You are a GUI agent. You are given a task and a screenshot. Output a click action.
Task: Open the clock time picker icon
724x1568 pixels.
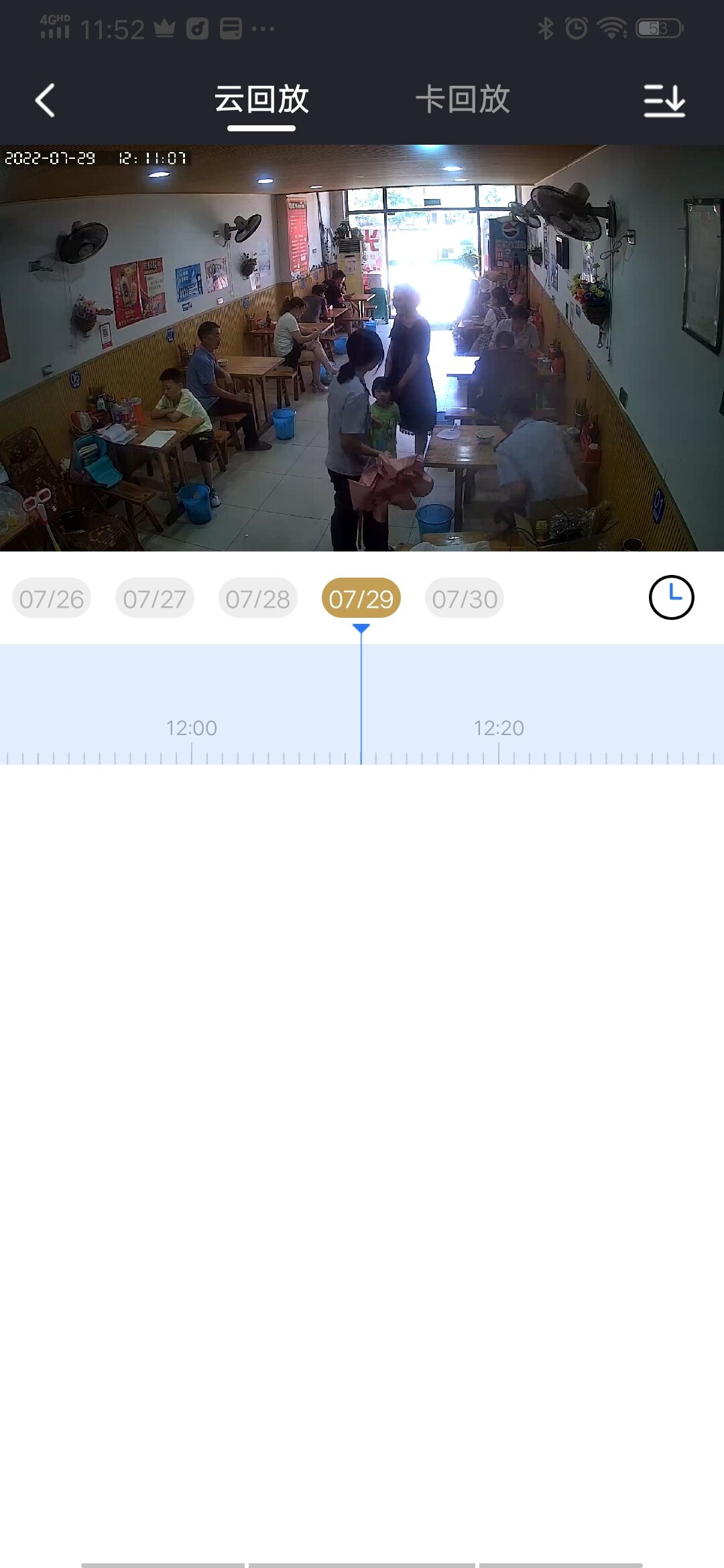[x=671, y=597]
